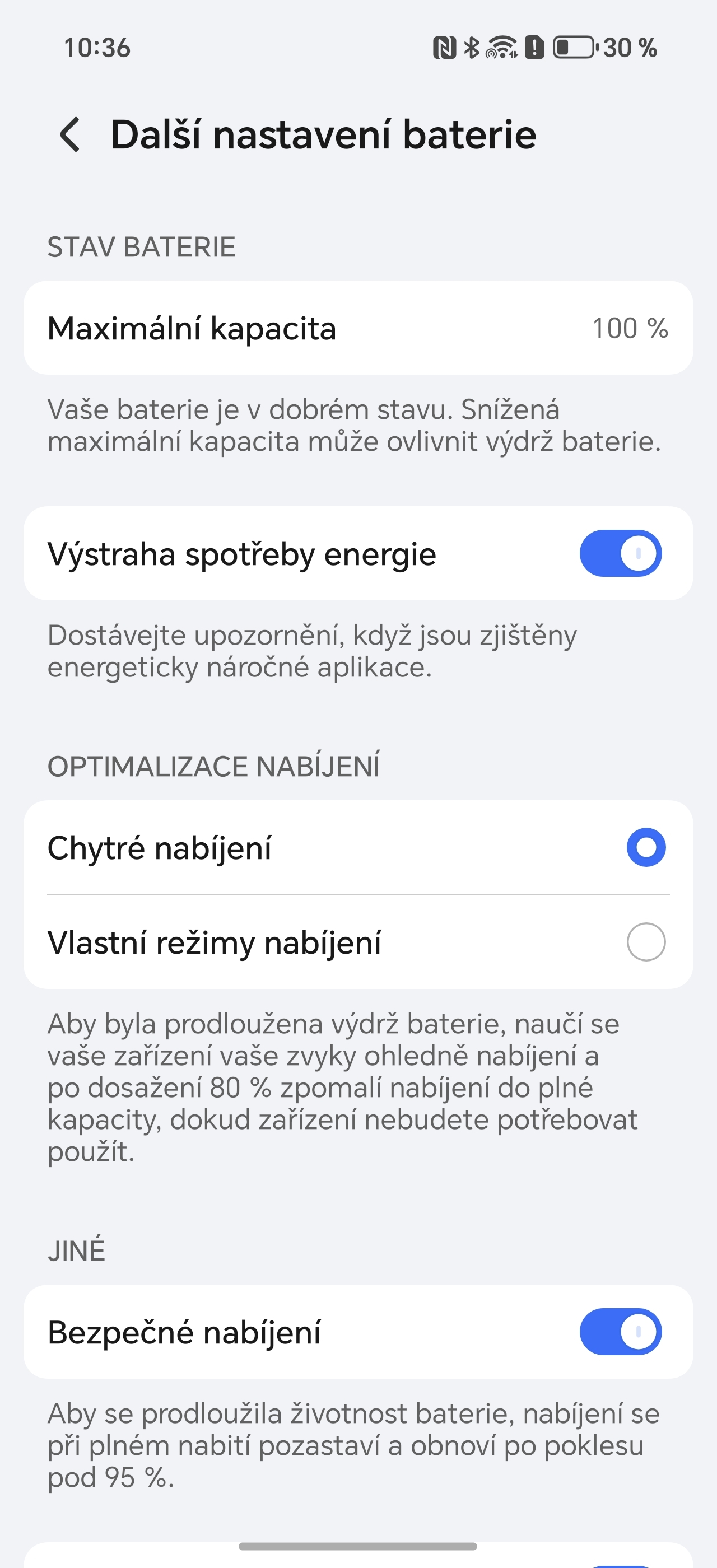Tap the STAV BATERIE section header
Screen dimensions: 717x1568
point(142,246)
